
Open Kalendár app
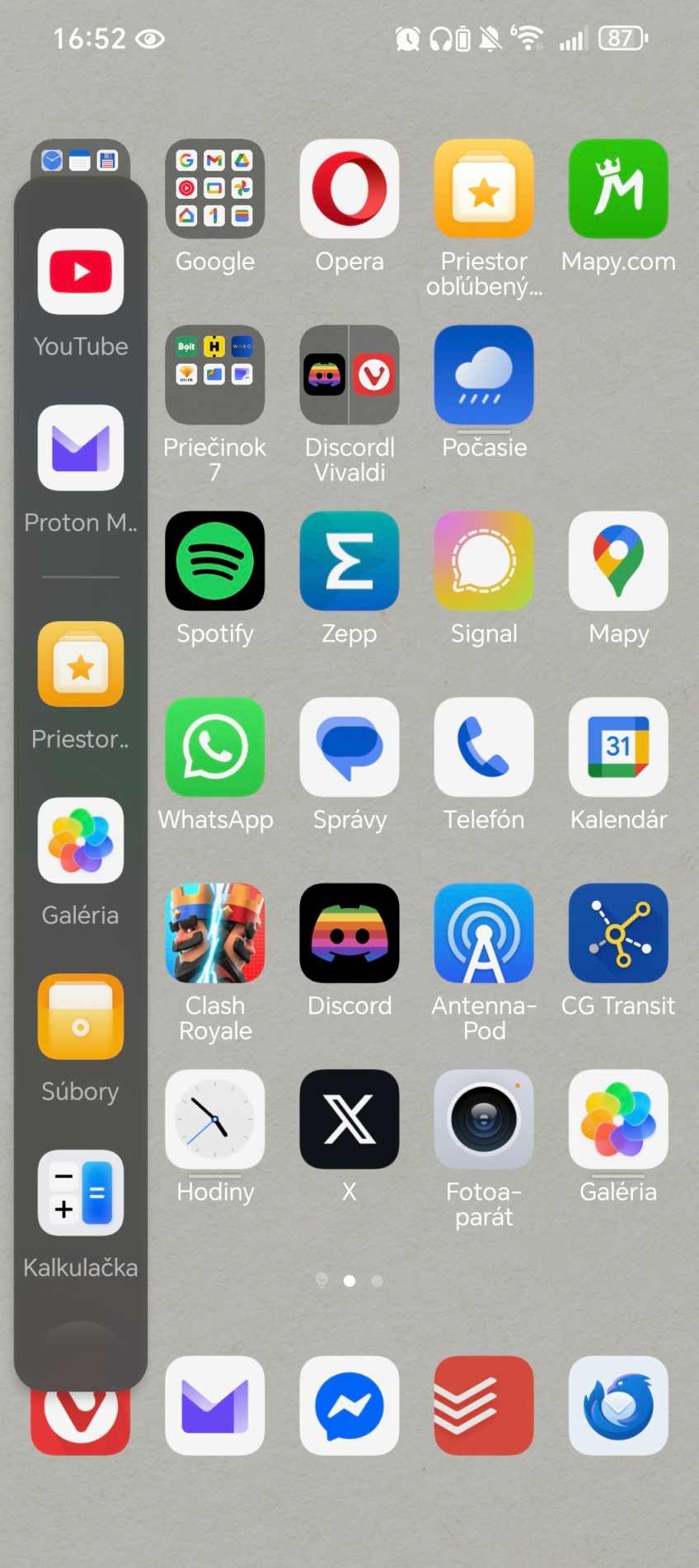[618, 747]
